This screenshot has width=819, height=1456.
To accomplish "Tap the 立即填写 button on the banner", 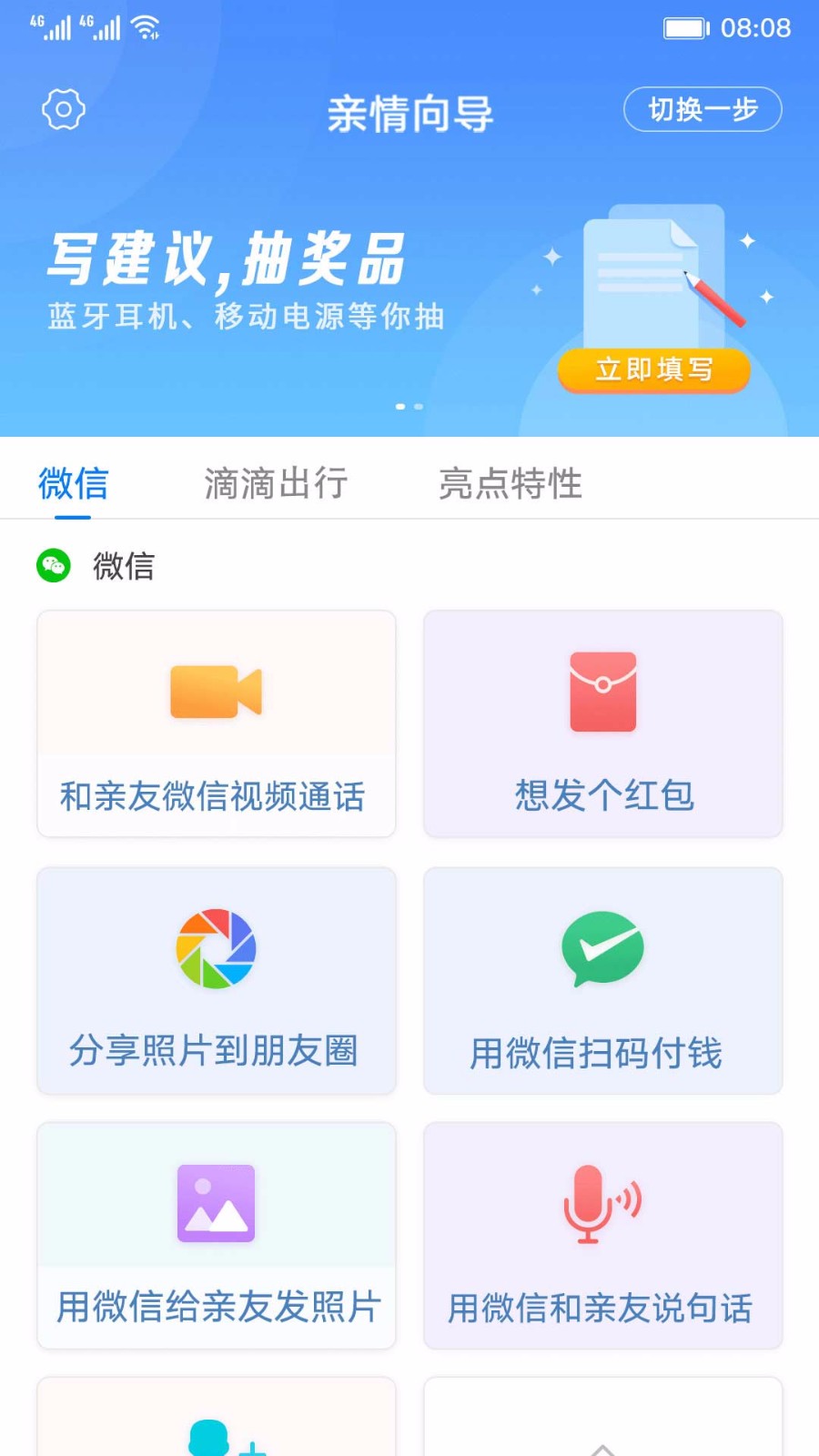I will pyautogui.click(x=654, y=370).
